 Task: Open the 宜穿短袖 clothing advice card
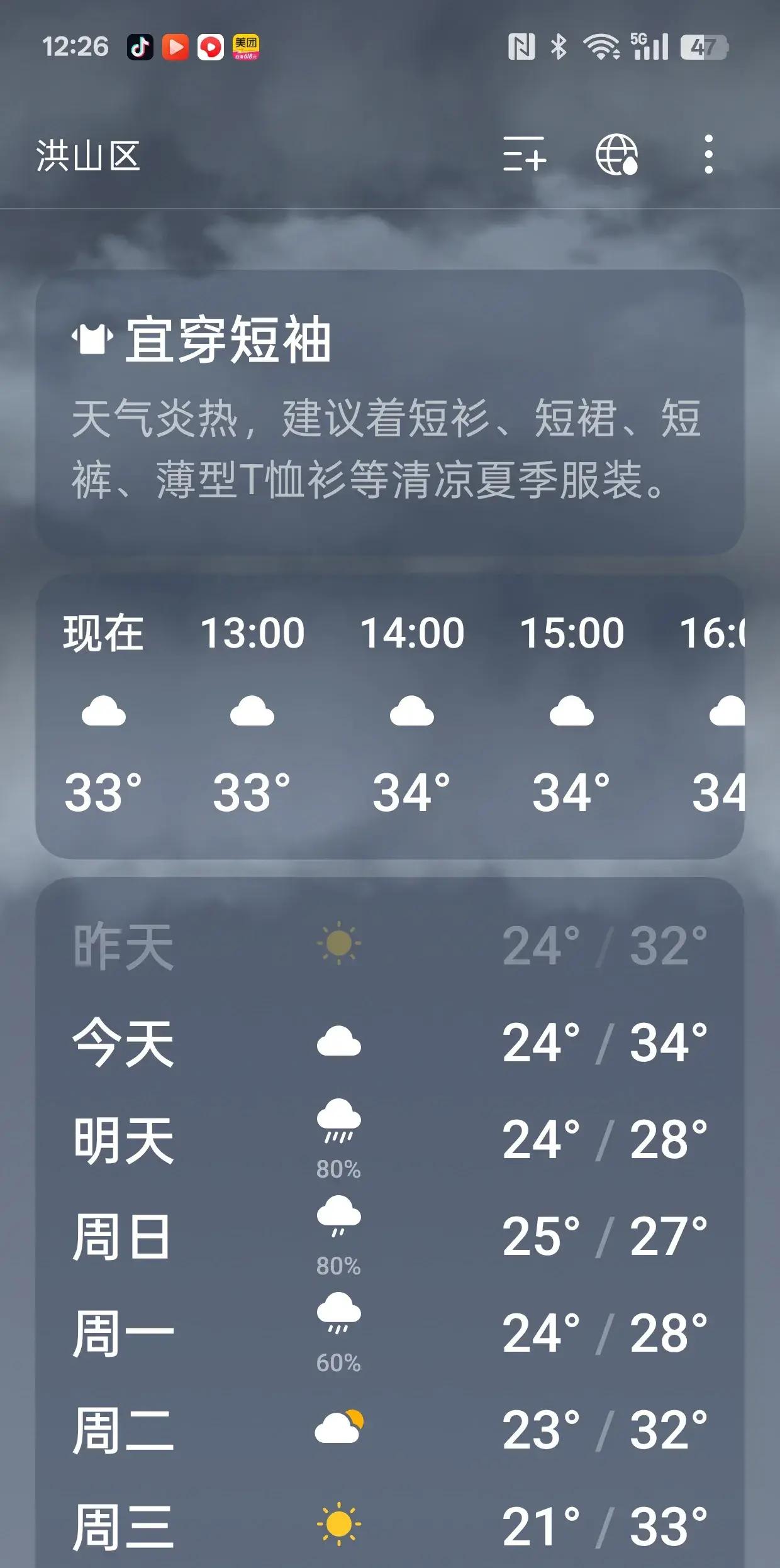click(390, 412)
